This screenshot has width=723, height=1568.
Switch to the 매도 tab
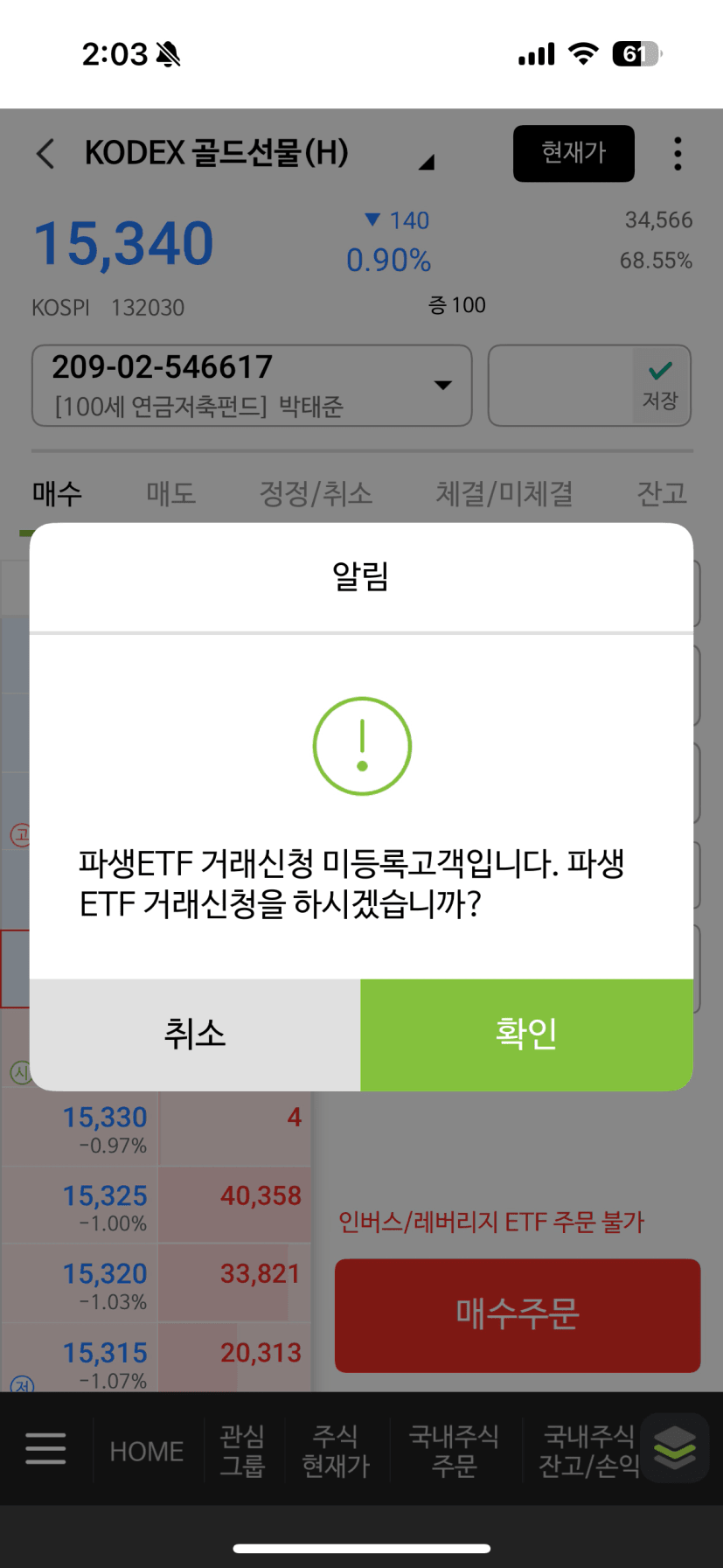171,493
